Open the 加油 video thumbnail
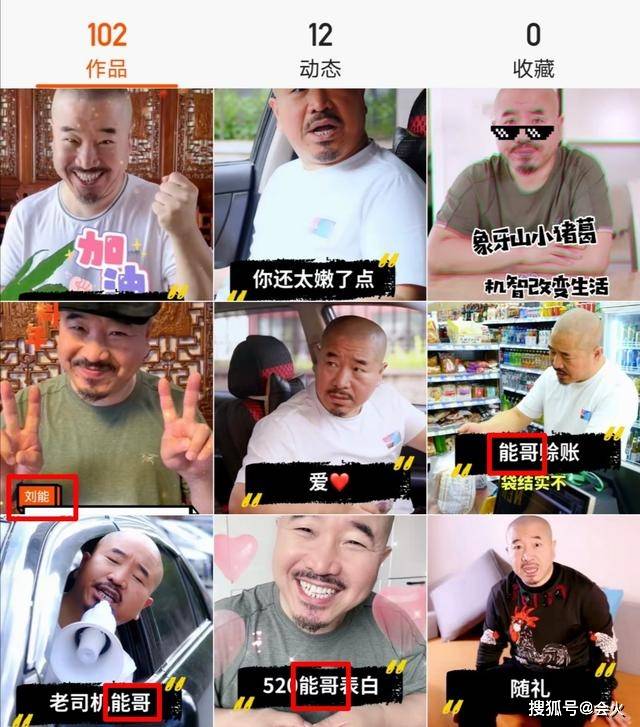 pos(106,194)
